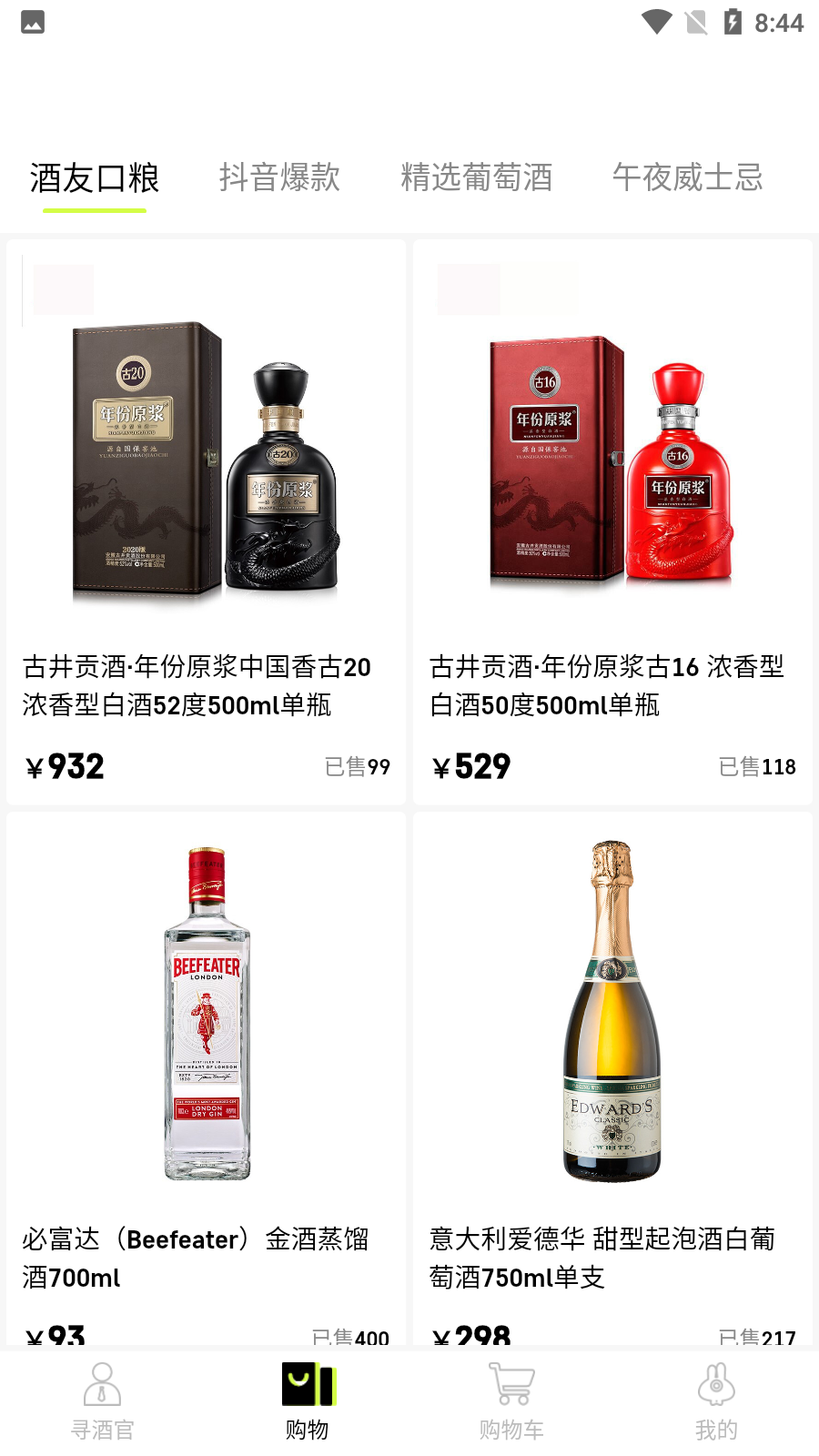Image resolution: width=819 pixels, height=1456 pixels.
Task: Tap the 已售118 sales count label
Action: [x=758, y=767]
